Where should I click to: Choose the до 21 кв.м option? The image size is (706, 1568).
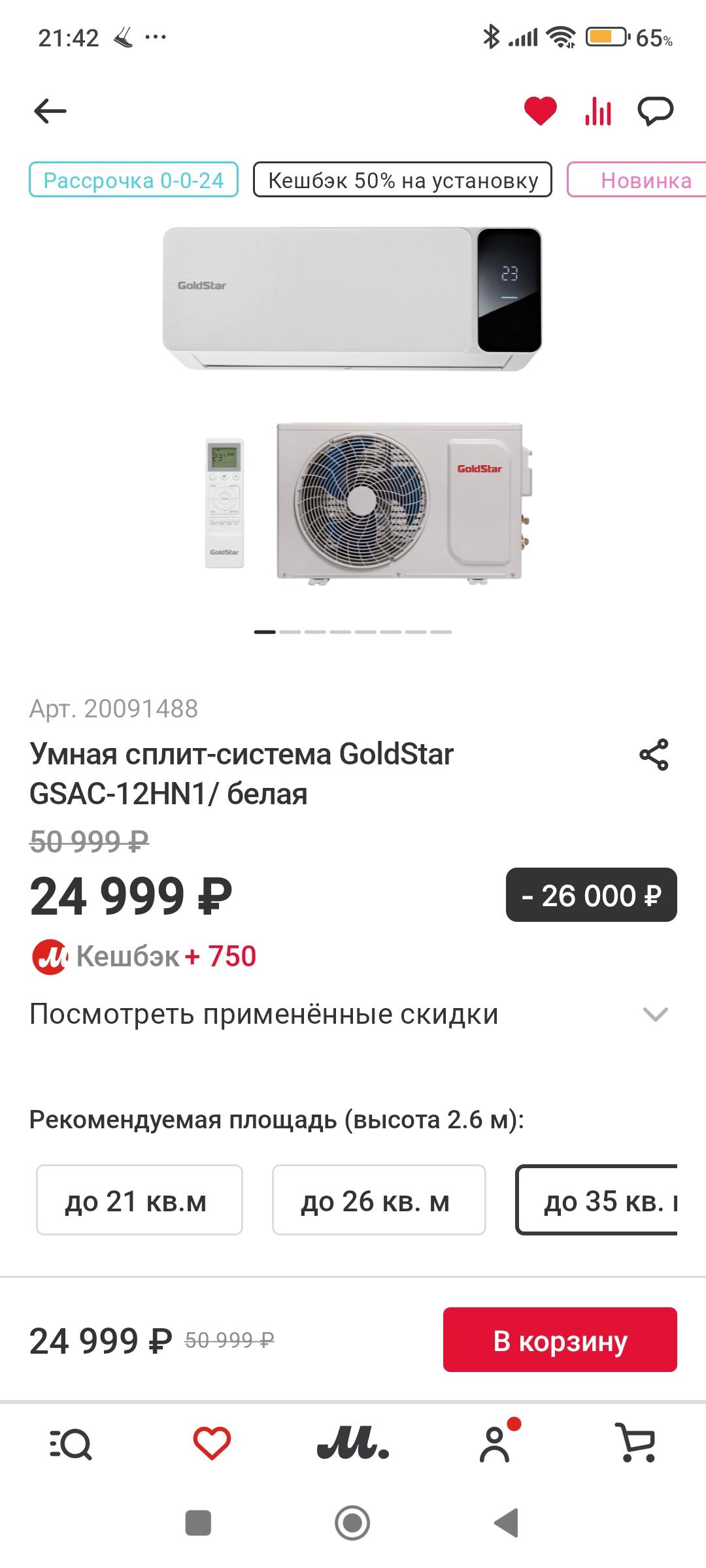[139, 1200]
